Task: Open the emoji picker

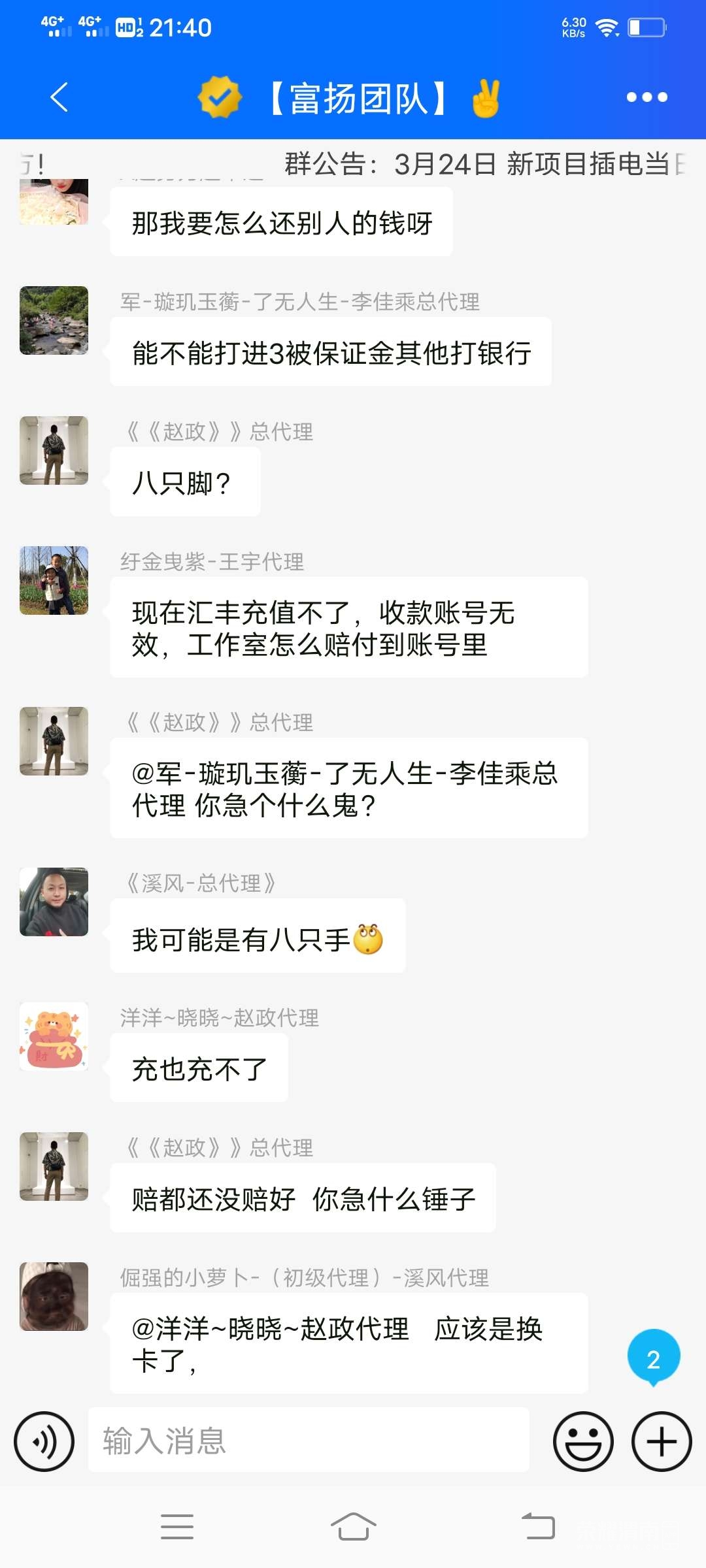Action: pyautogui.click(x=583, y=1441)
